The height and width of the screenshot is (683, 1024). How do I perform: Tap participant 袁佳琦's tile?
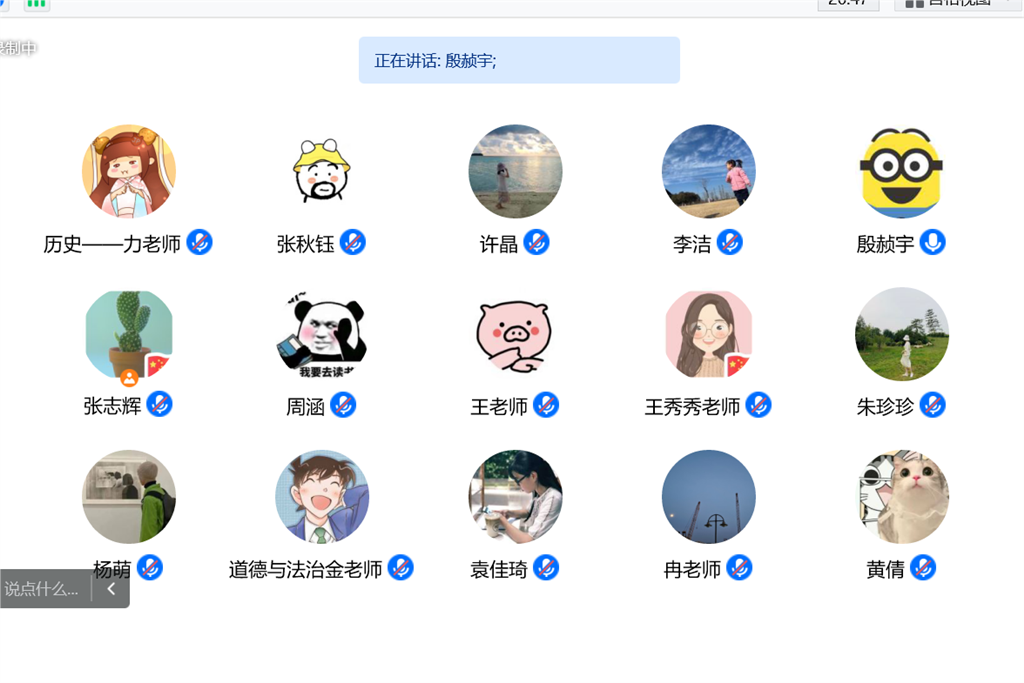coord(515,497)
